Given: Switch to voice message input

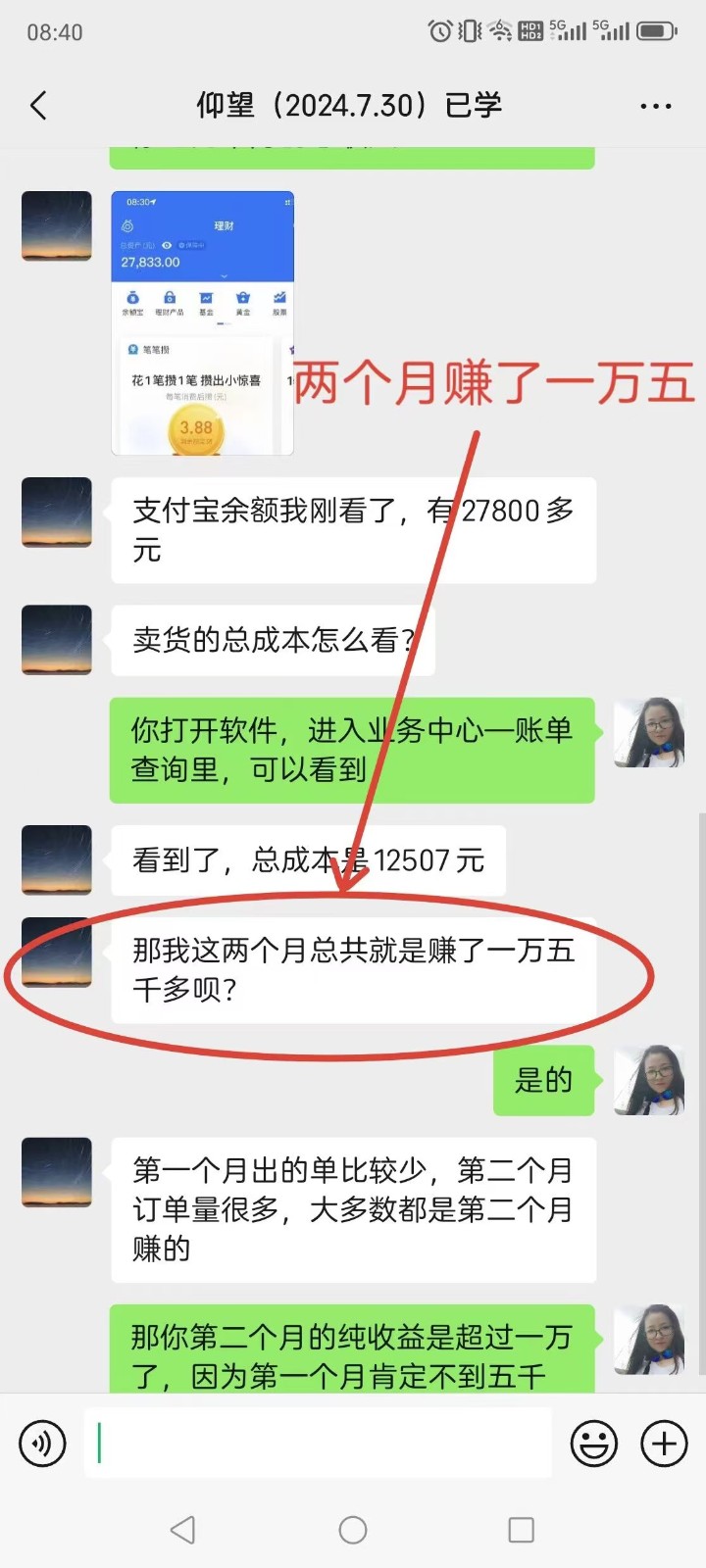Looking at the screenshot, I should [x=42, y=1444].
